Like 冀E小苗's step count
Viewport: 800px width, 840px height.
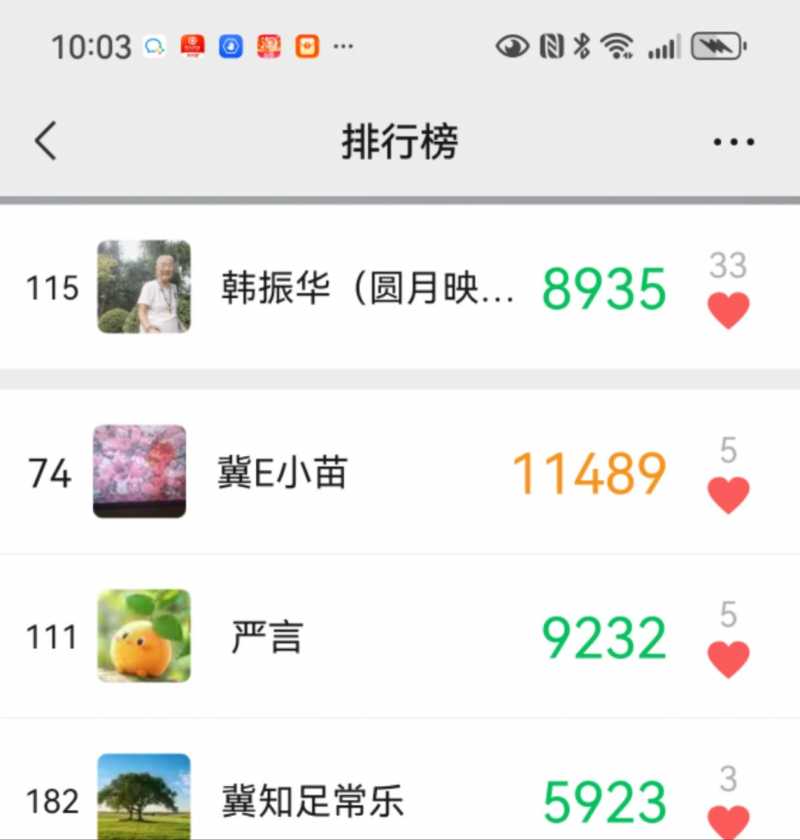click(728, 495)
